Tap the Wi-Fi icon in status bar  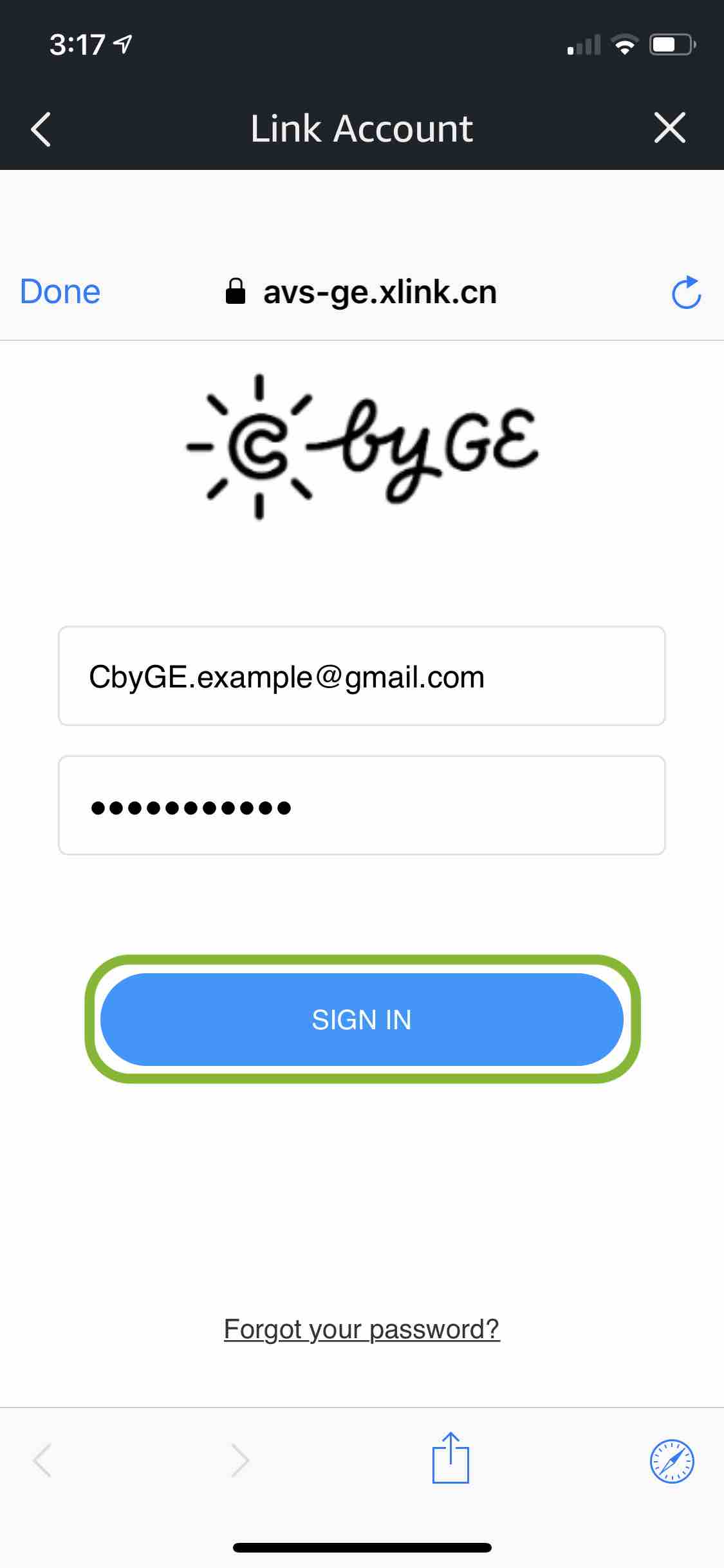(x=624, y=44)
